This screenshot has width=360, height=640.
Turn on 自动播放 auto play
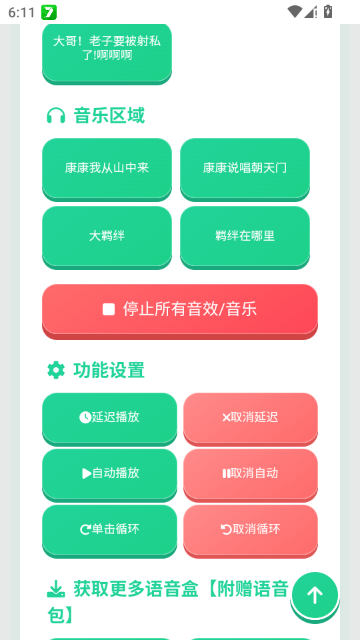[110, 473]
